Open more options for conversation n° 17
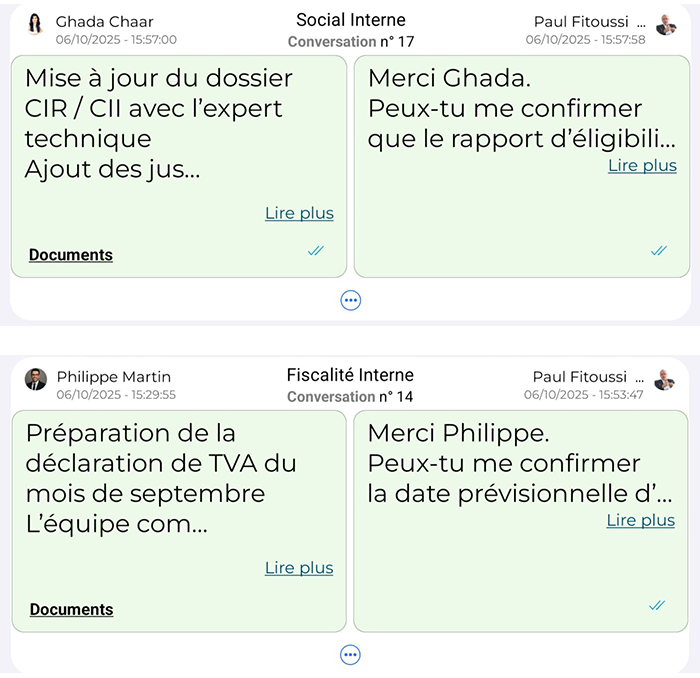This screenshot has width=700, height=678. pyautogui.click(x=350, y=300)
